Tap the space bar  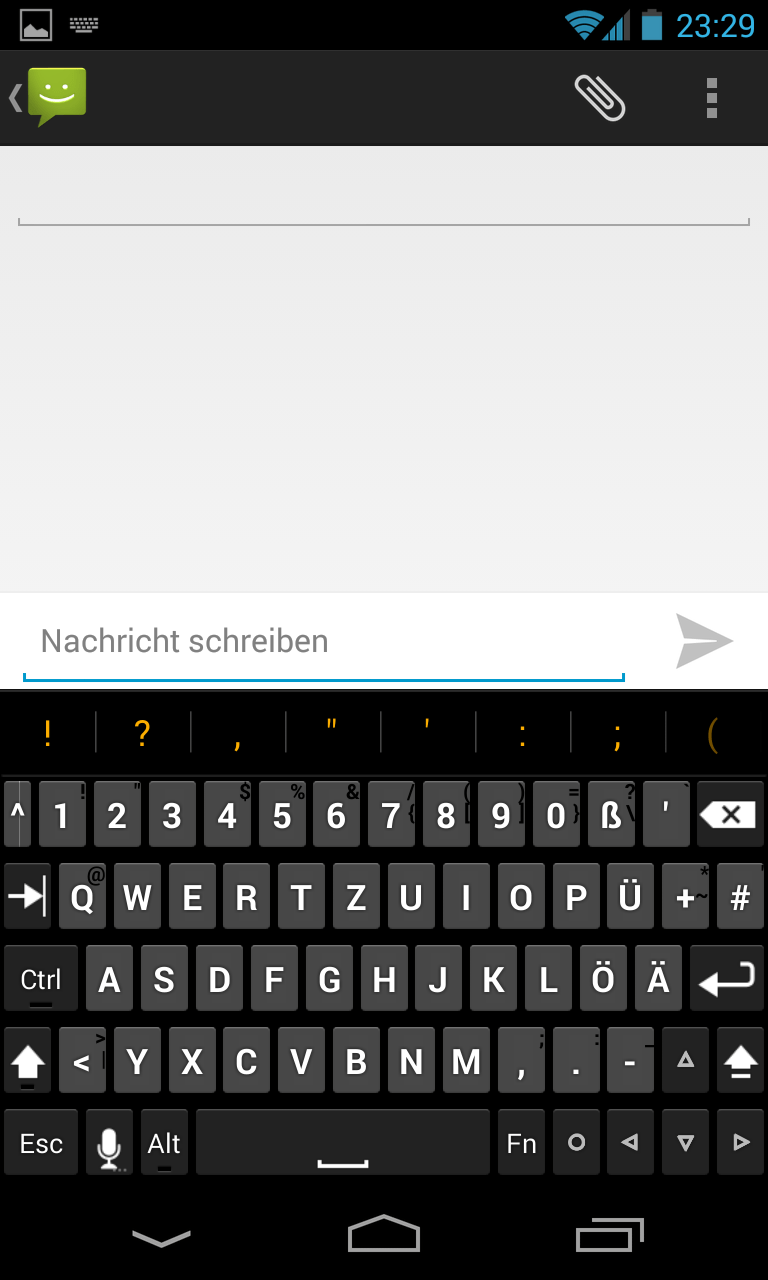[x=342, y=1143]
